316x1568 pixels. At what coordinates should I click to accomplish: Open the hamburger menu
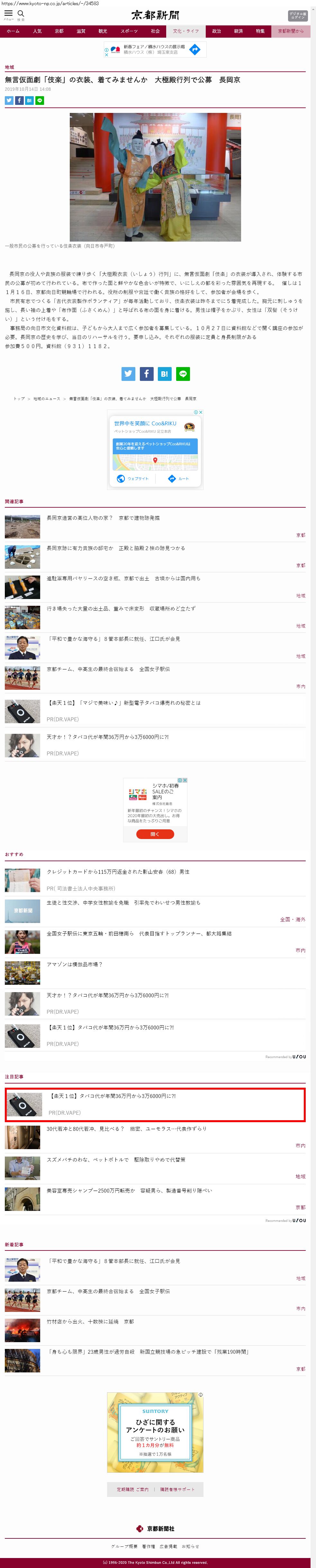click(x=8, y=14)
